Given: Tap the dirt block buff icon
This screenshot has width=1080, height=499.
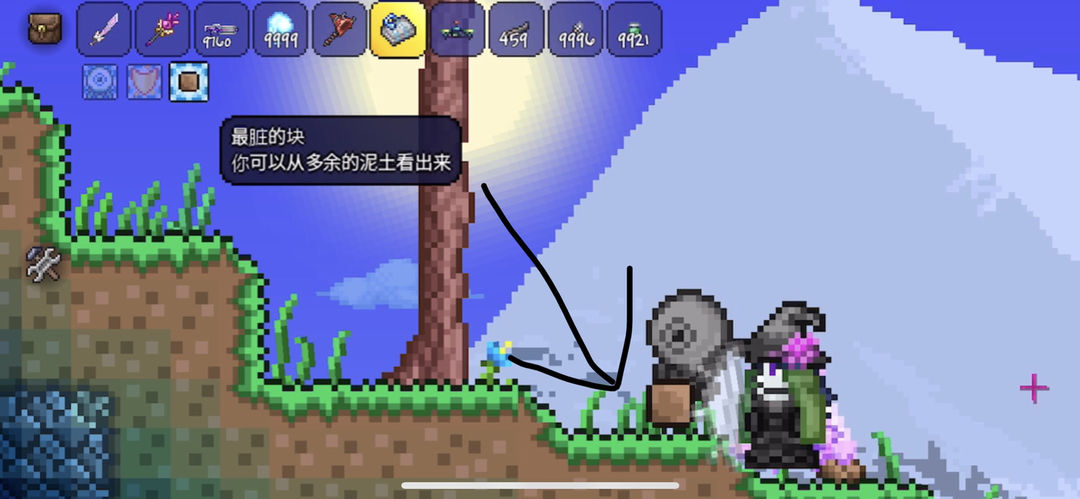Looking at the screenshot, I should point(188,81).
